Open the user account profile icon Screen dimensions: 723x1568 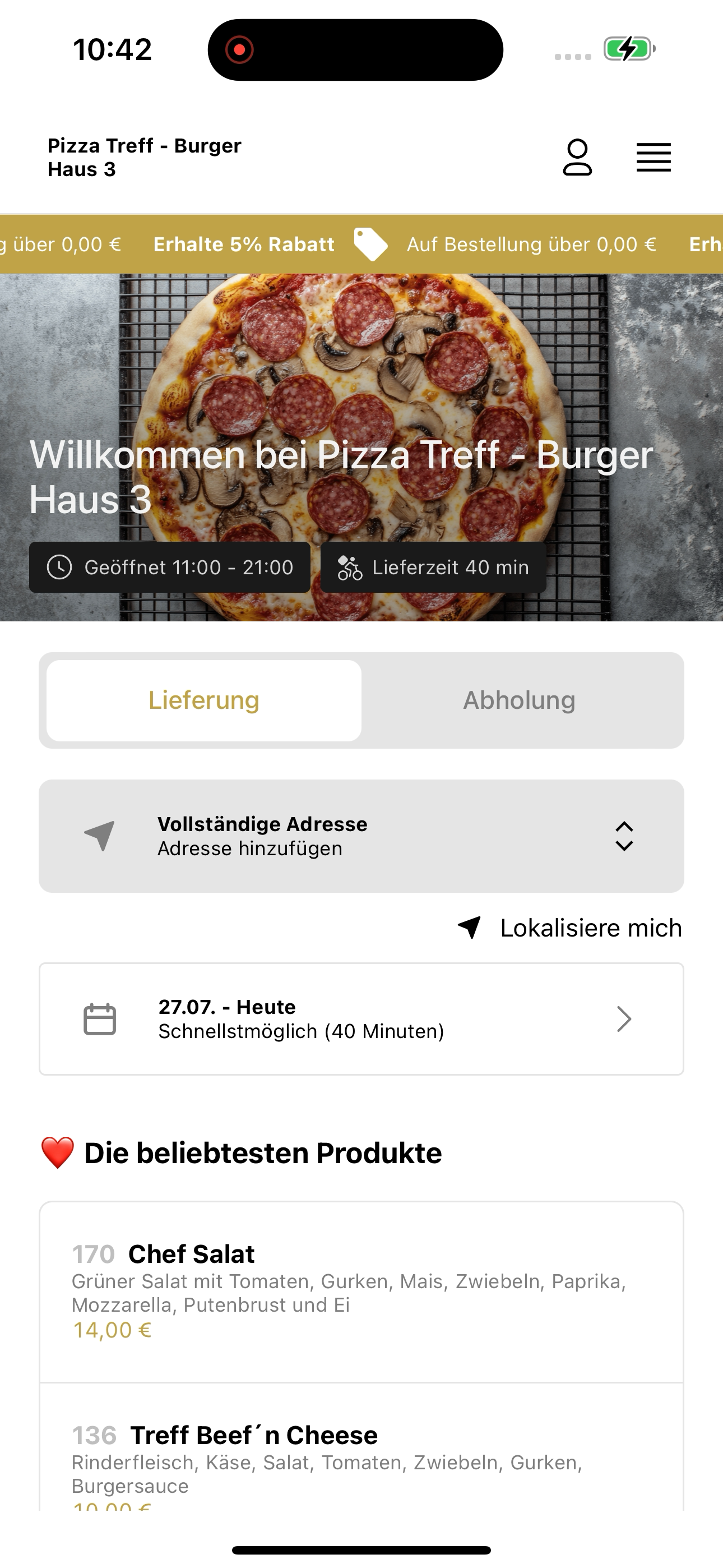pos(577,157)
